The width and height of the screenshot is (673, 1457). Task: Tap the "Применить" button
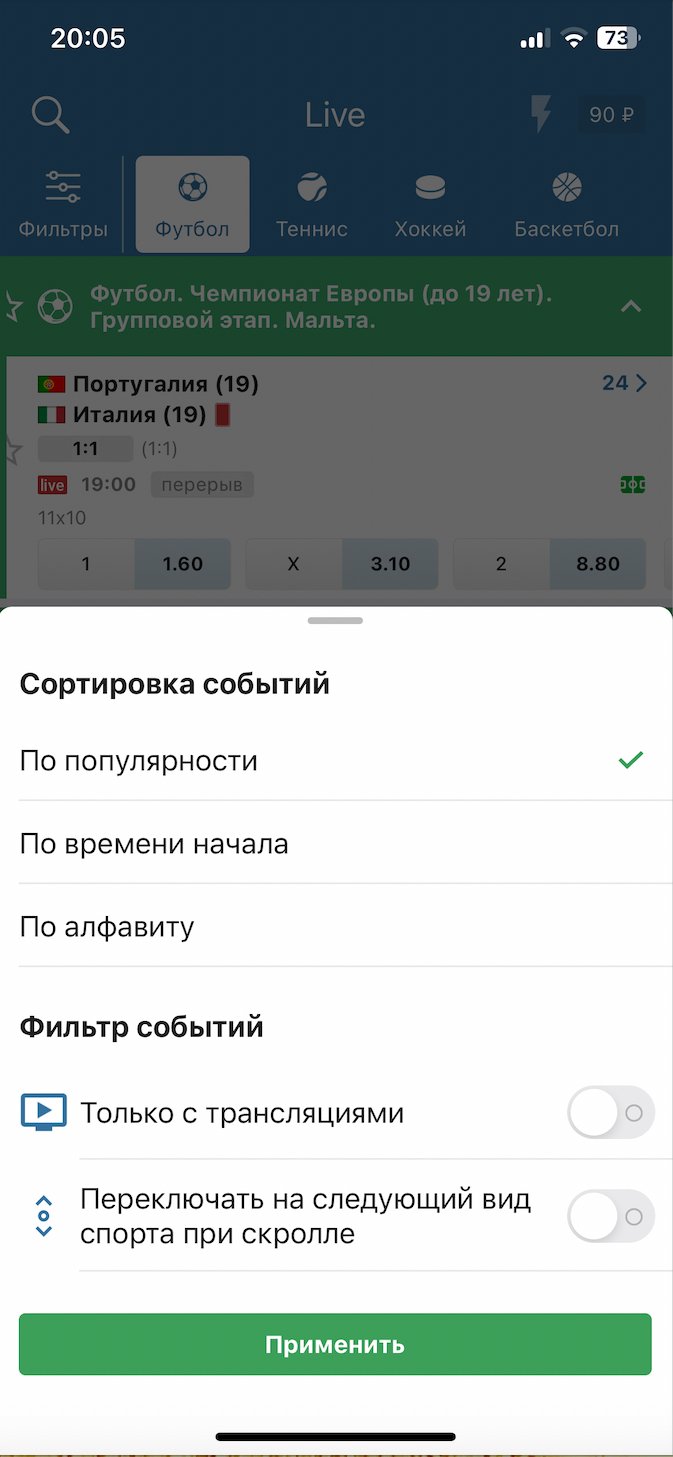click(335, 1344)
